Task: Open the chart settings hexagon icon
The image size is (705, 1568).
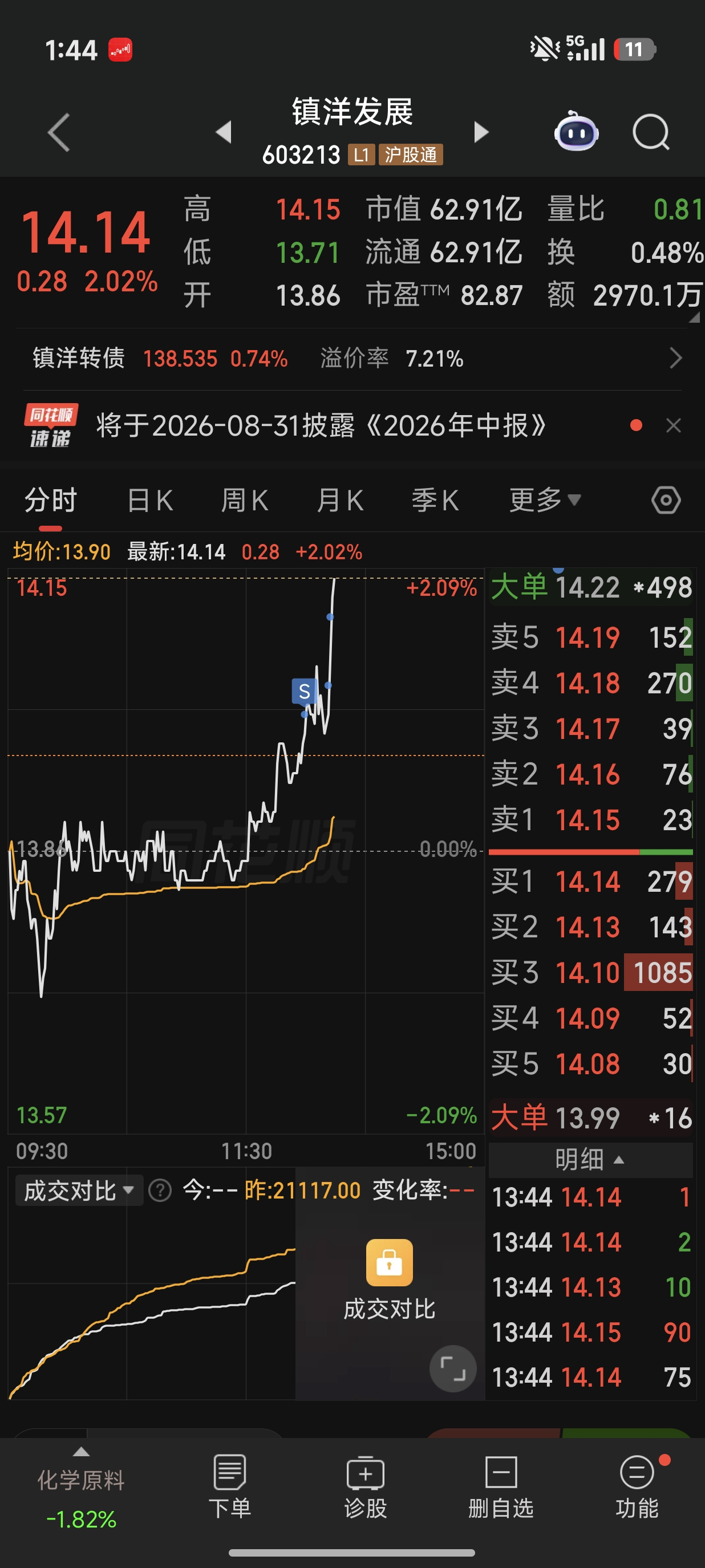Action: 666,501
